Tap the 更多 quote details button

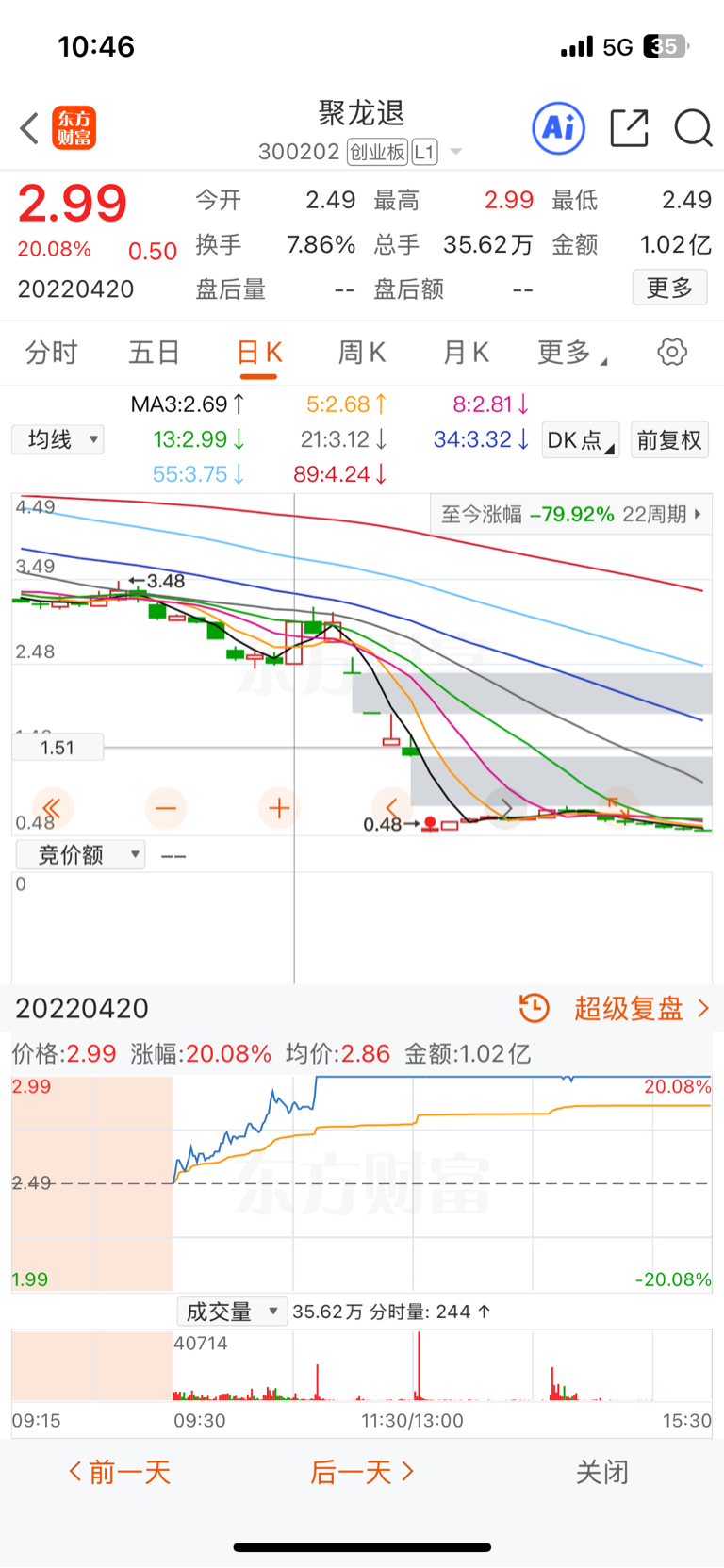click(669, 287)
